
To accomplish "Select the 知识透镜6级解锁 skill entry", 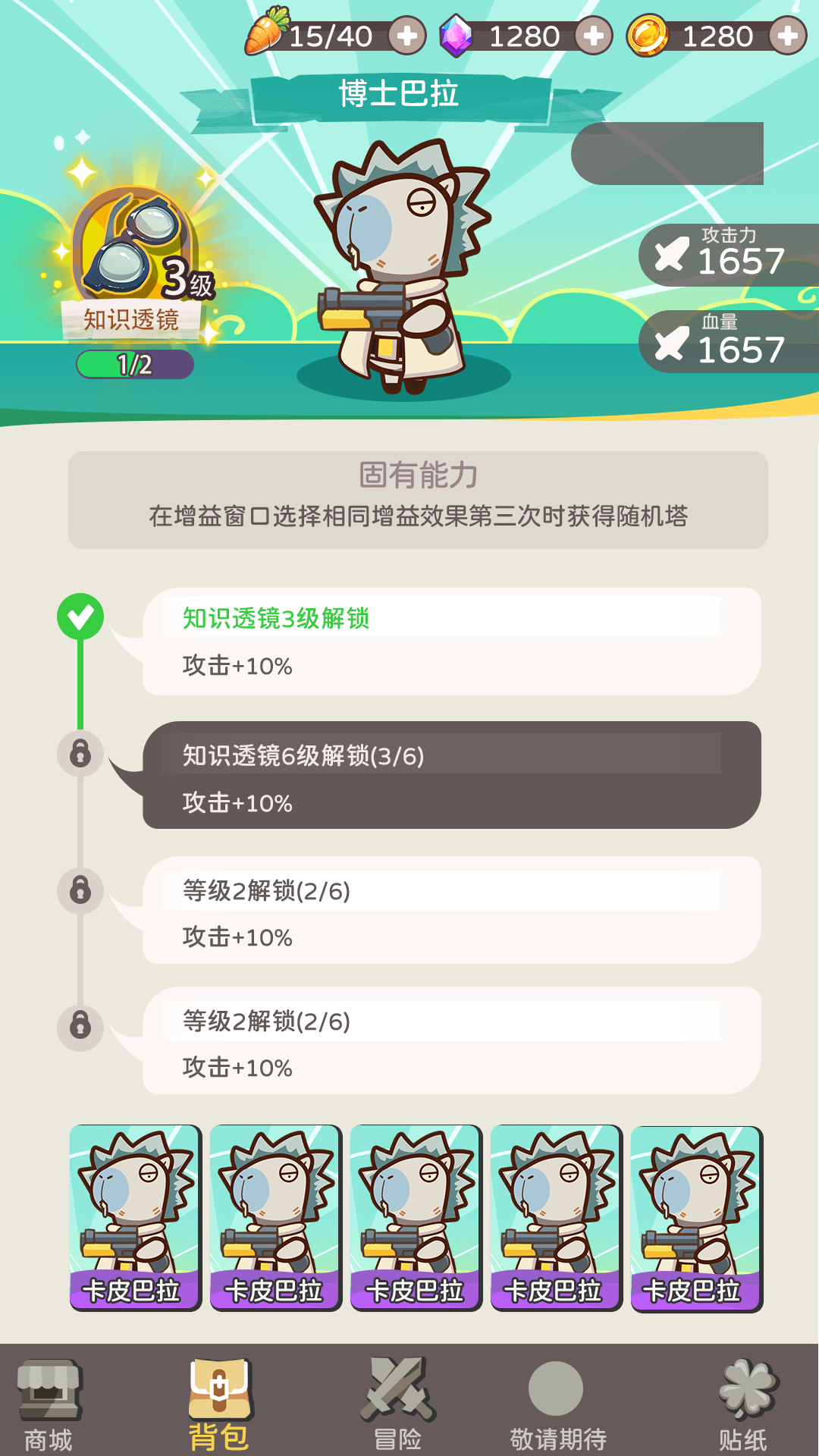I will (451, 775).
